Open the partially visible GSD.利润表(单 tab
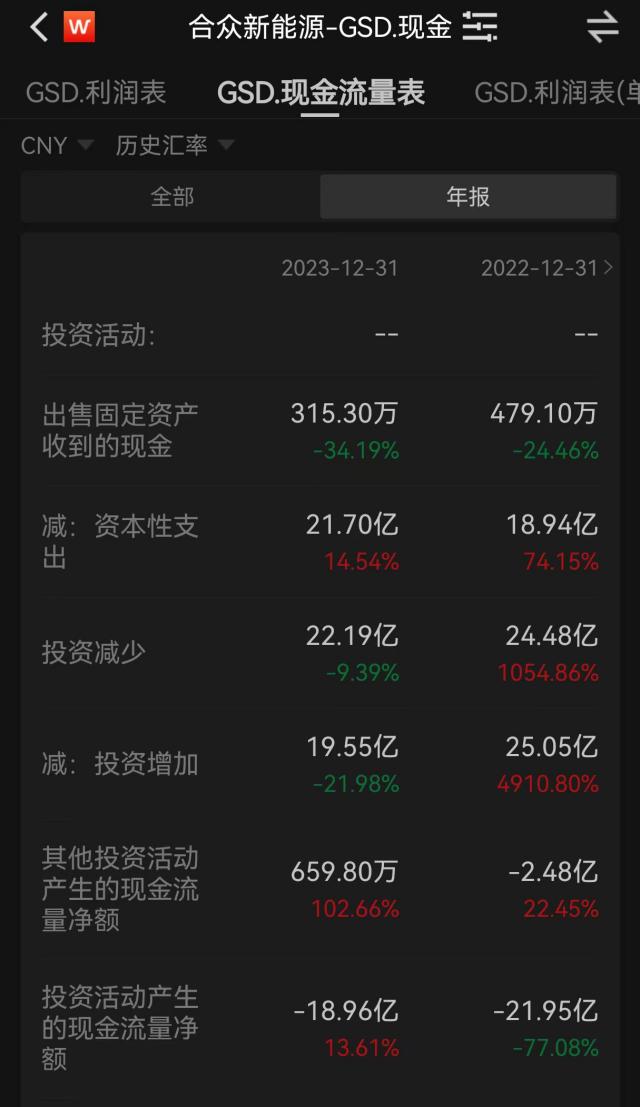Viewport: 640px width, 1107px height. coord(557,93)
